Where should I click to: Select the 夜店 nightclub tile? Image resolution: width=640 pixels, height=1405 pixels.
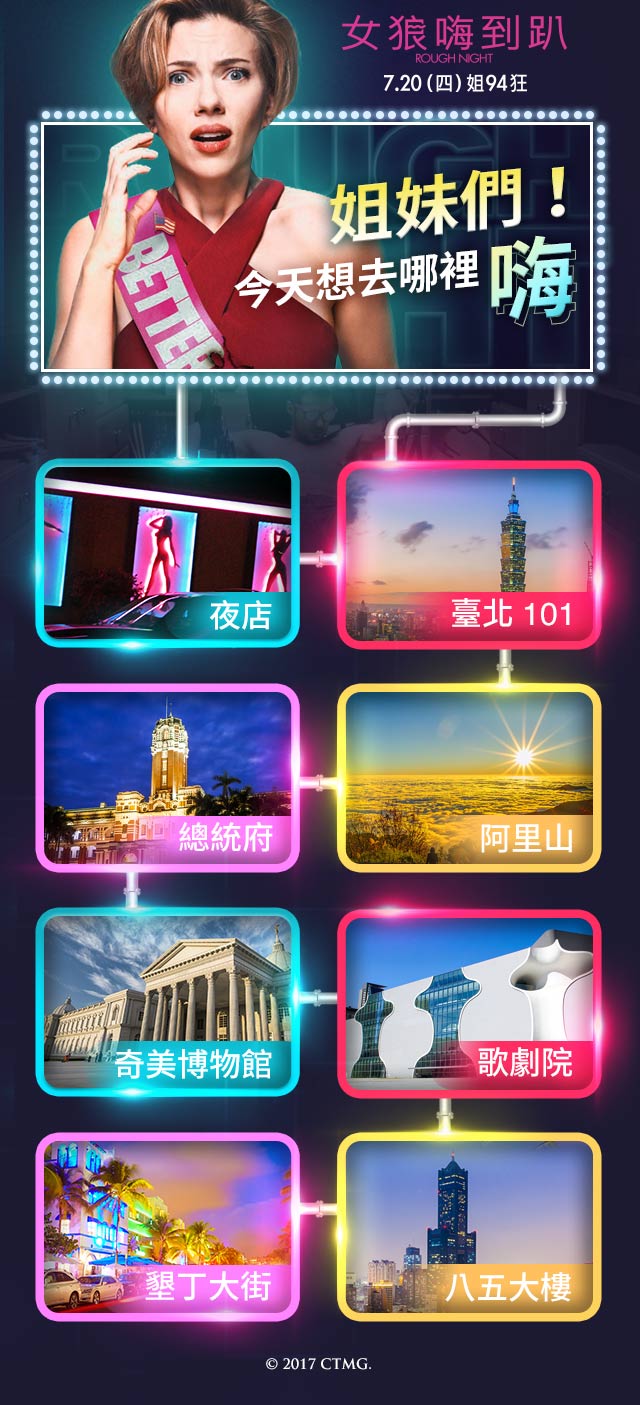click(168, 553)
